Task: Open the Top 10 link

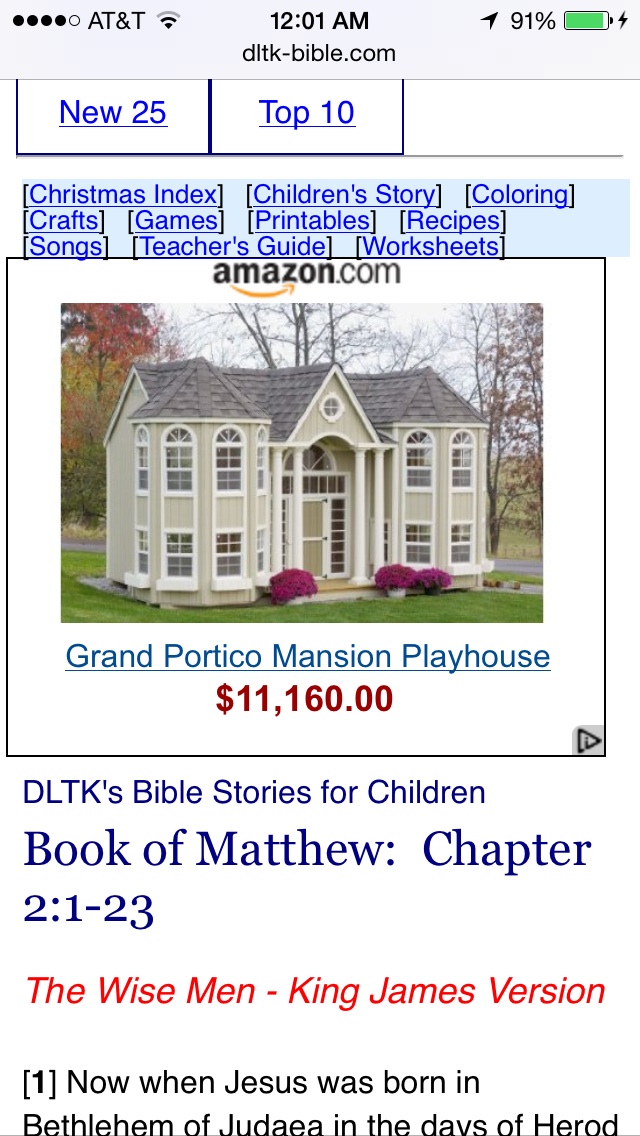Action: 306,113
